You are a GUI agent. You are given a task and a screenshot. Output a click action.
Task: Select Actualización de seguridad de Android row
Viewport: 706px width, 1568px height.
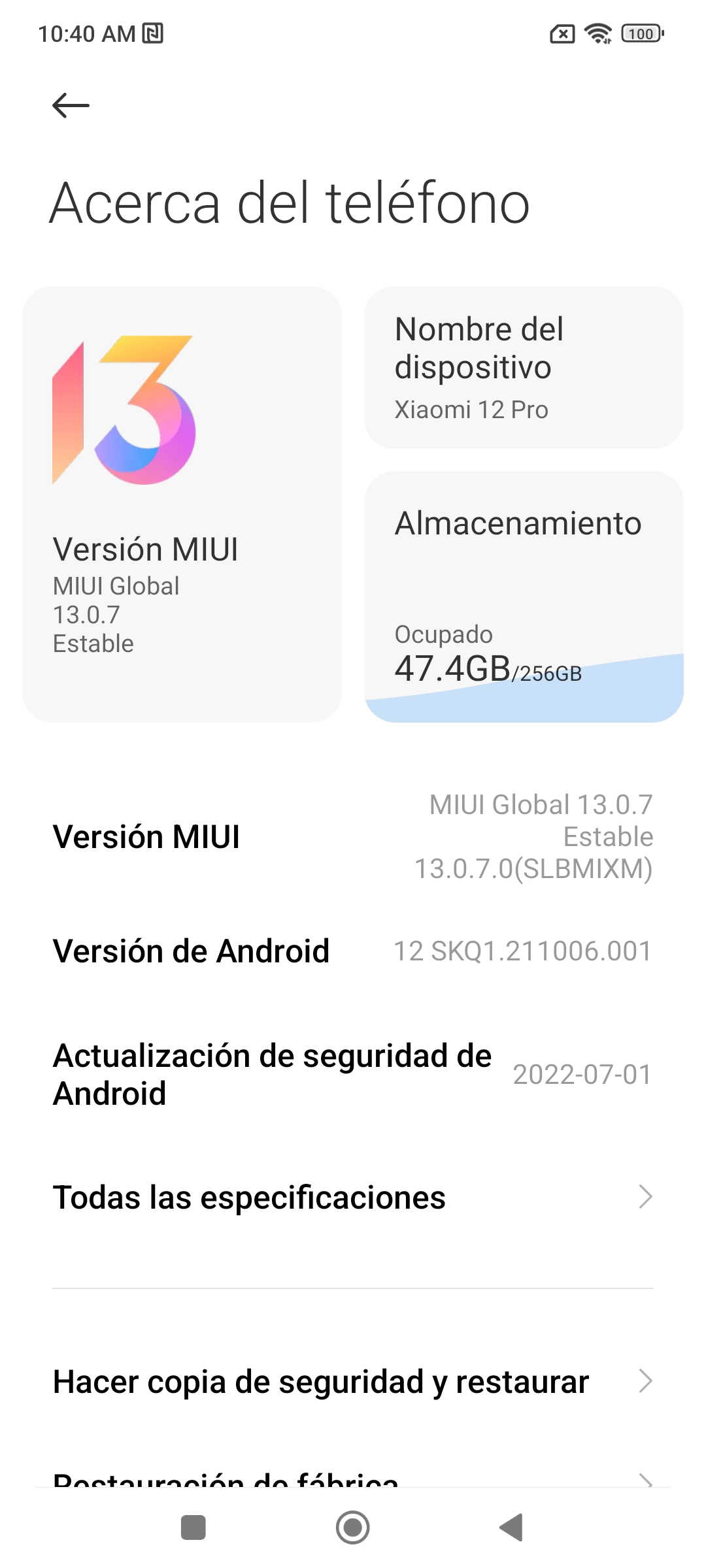click(353, 1075)
